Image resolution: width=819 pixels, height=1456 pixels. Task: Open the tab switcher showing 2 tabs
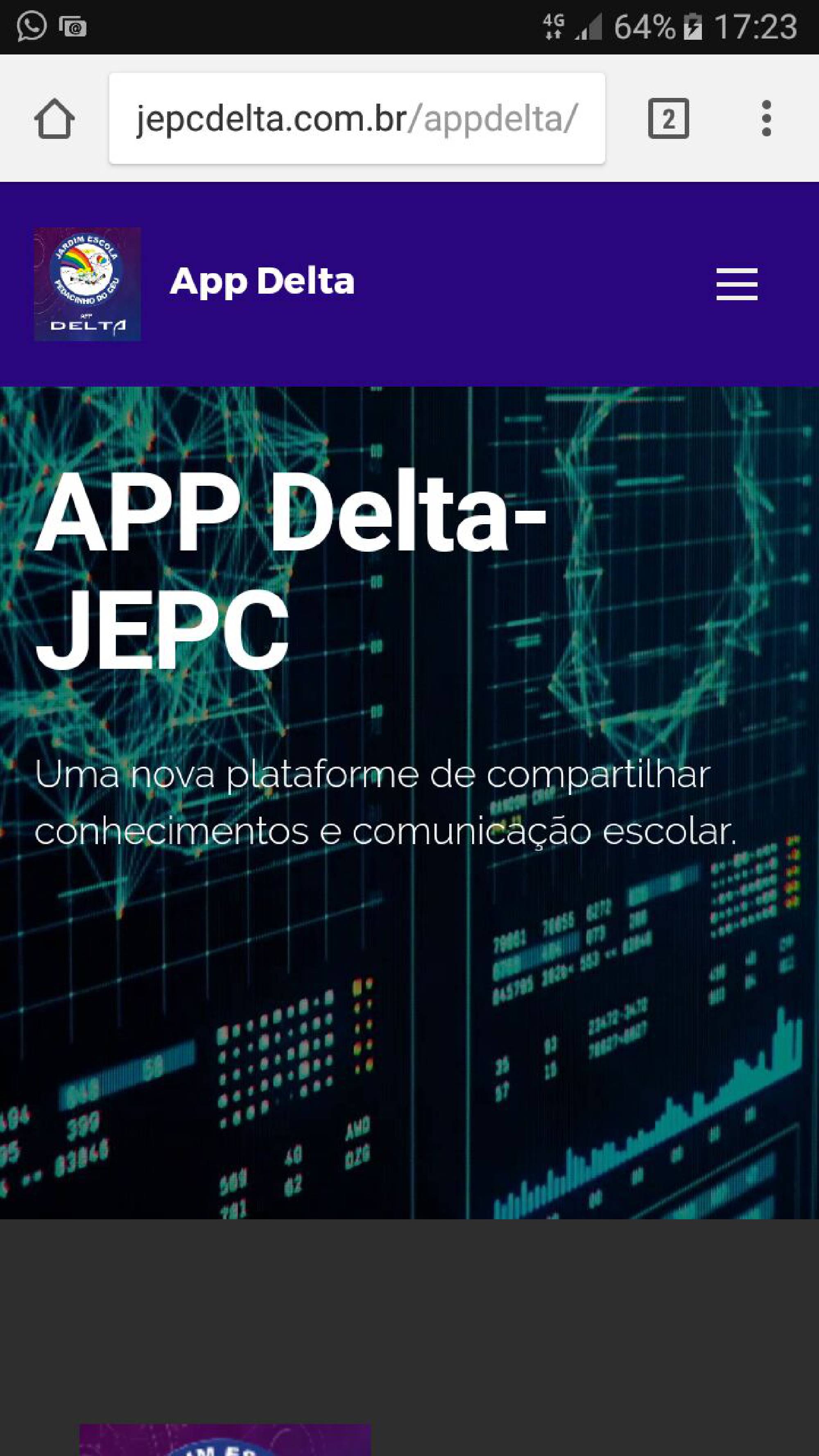[668, 119]
